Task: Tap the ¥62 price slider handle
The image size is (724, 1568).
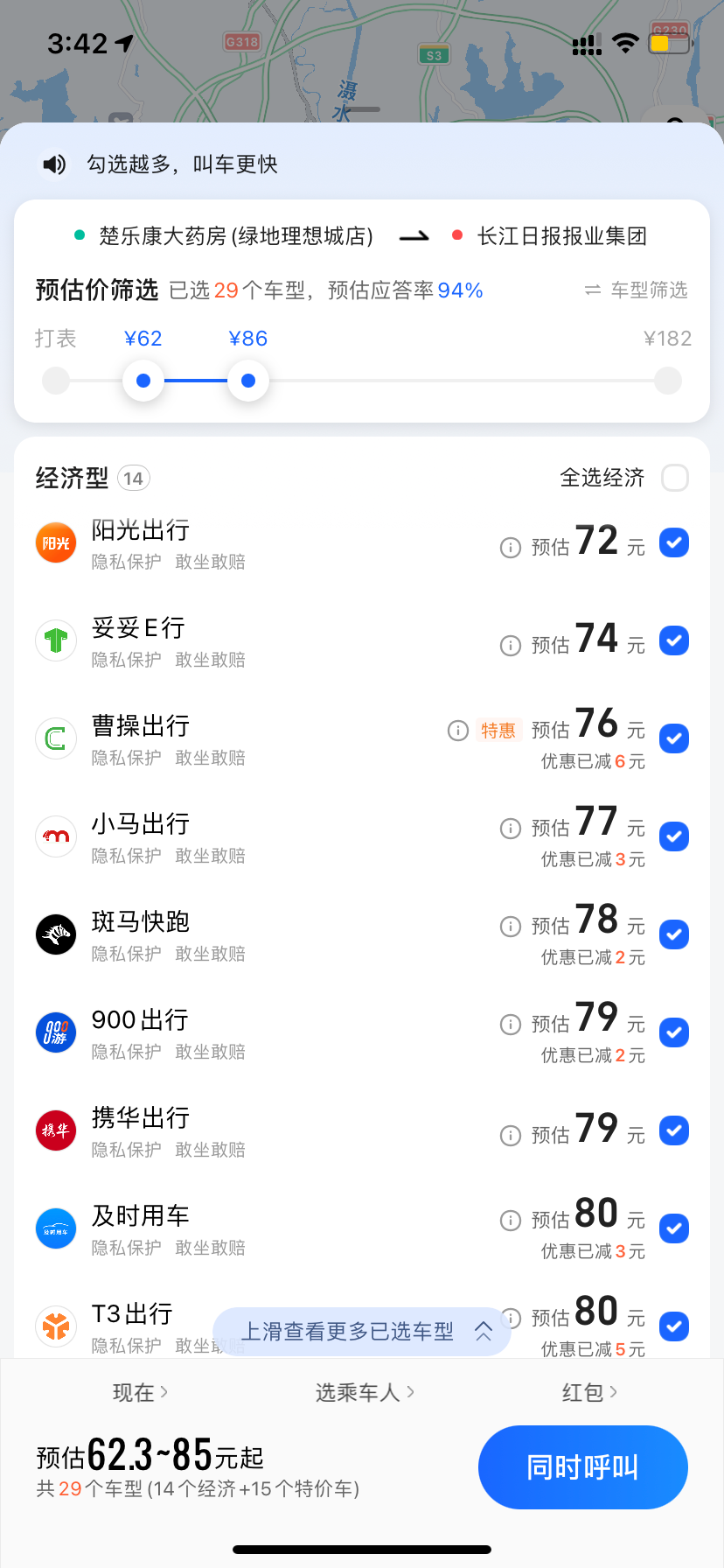Action: pos(143,381)
